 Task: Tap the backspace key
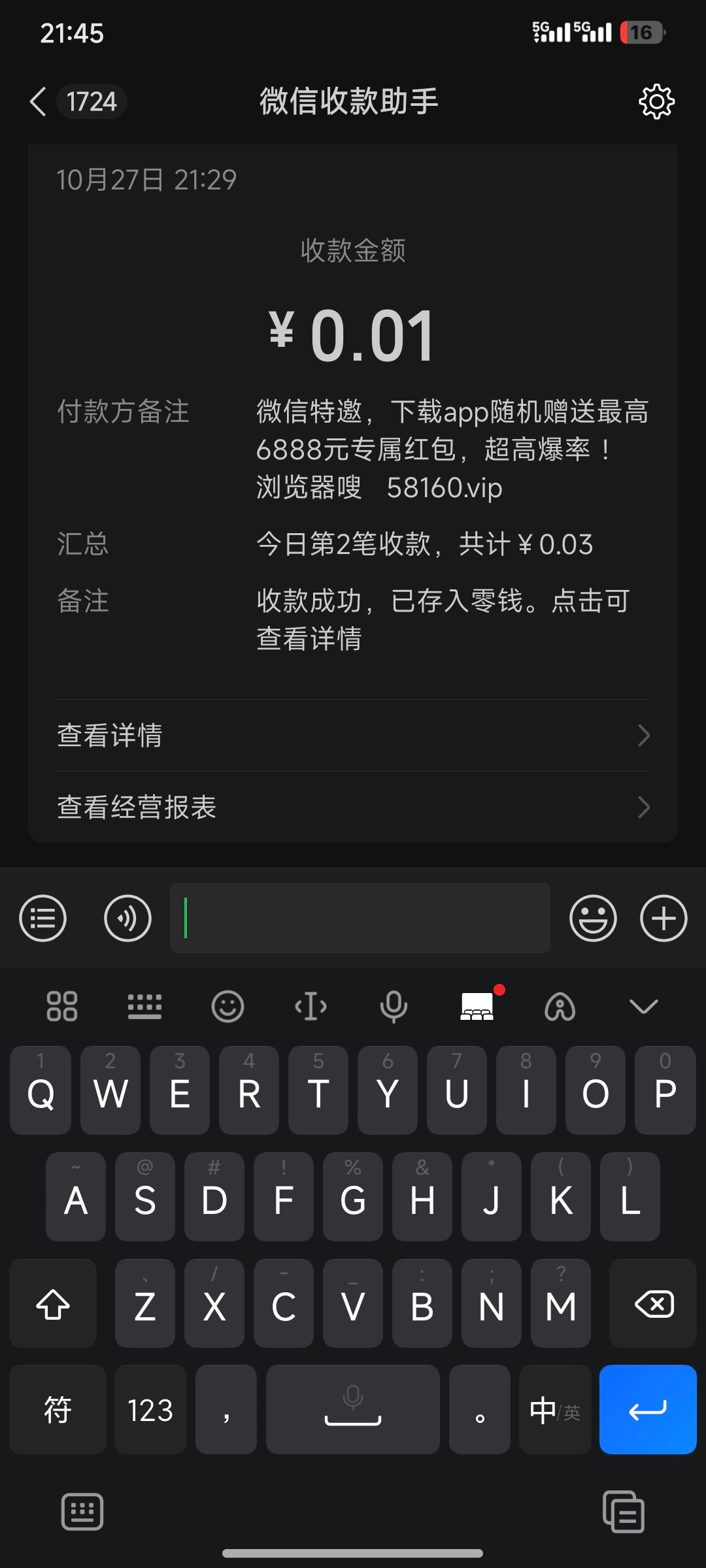(653, 1305)
